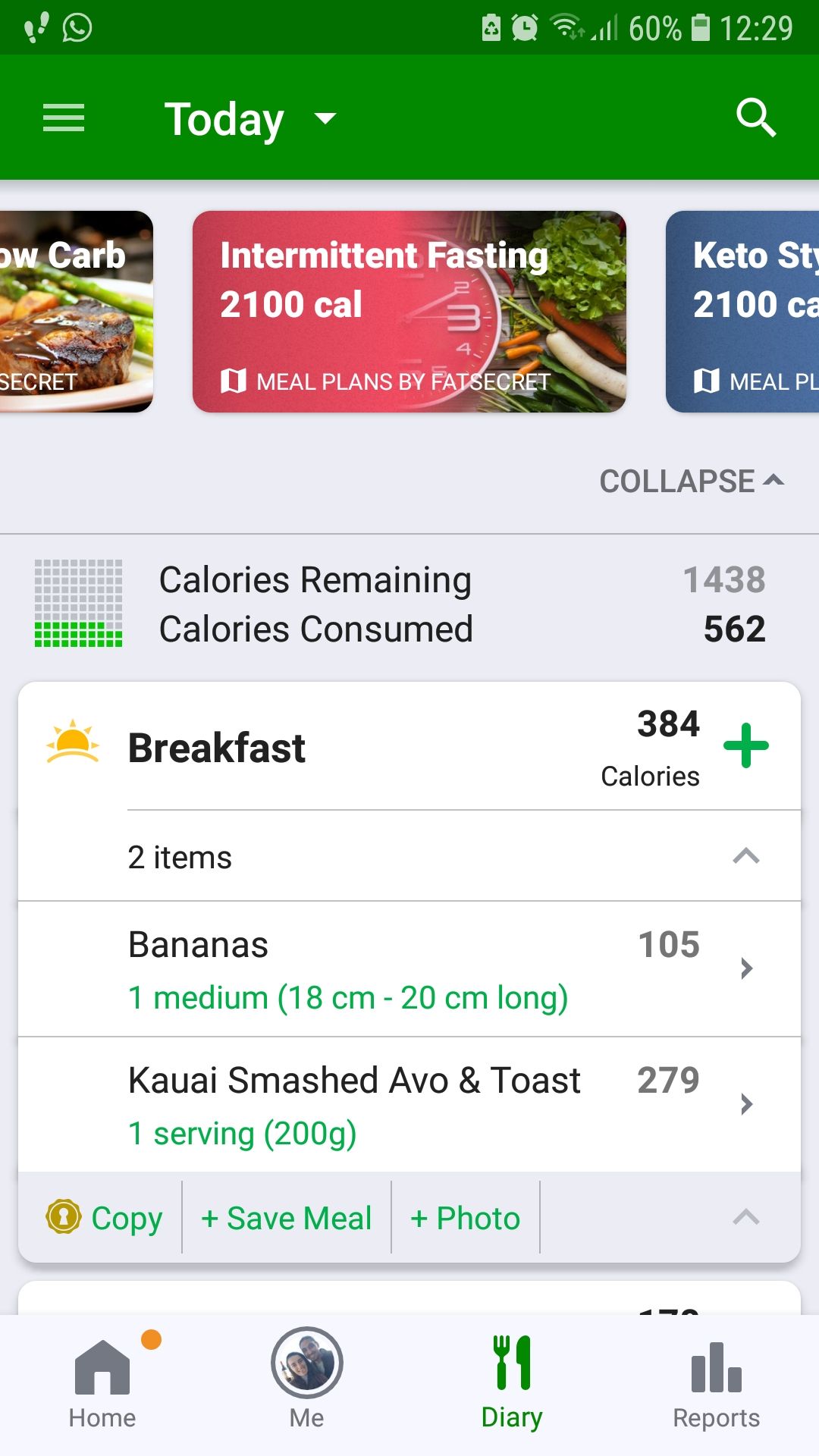
Task: Open the Keto Style meal plan card
Action: point(743,312)
